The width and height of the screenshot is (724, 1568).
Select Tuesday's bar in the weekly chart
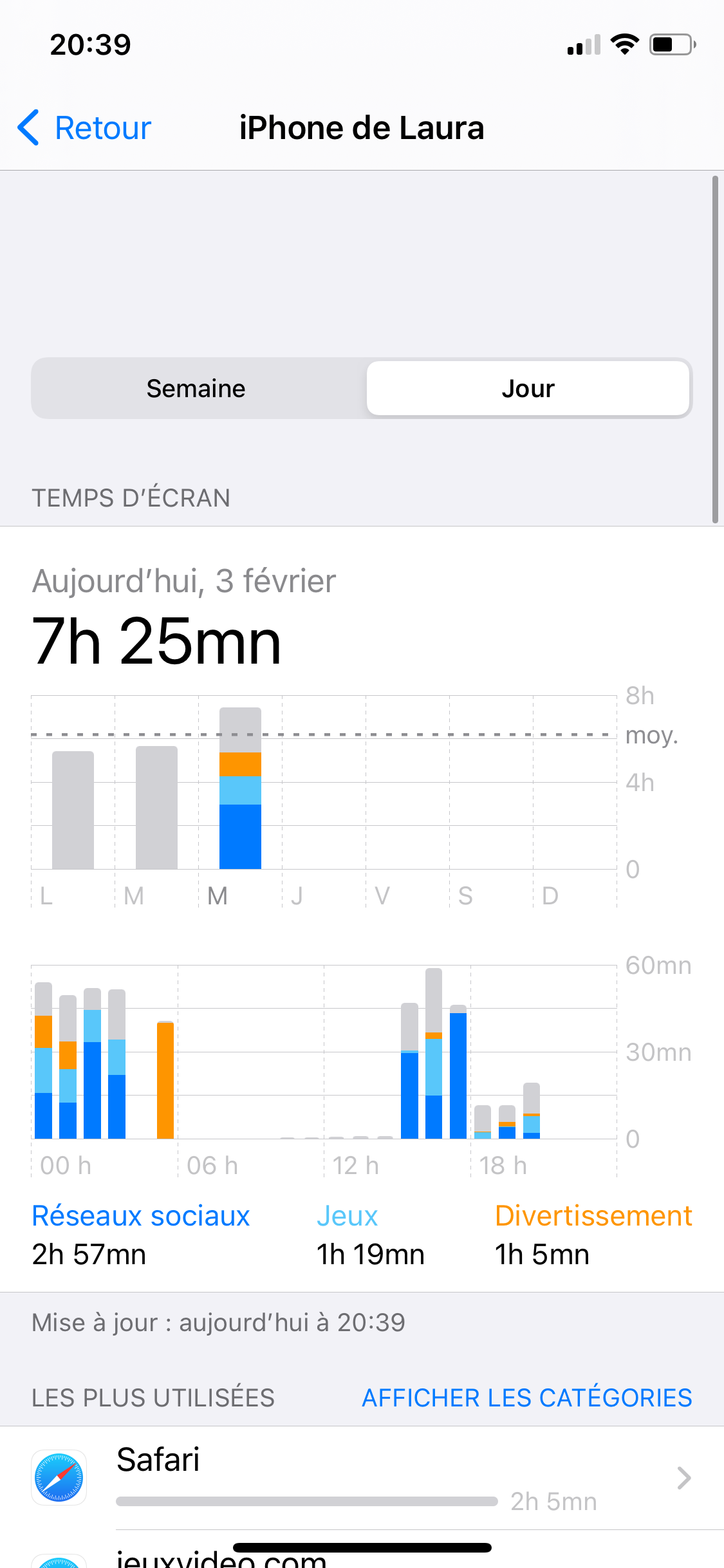tap(156, 807)
